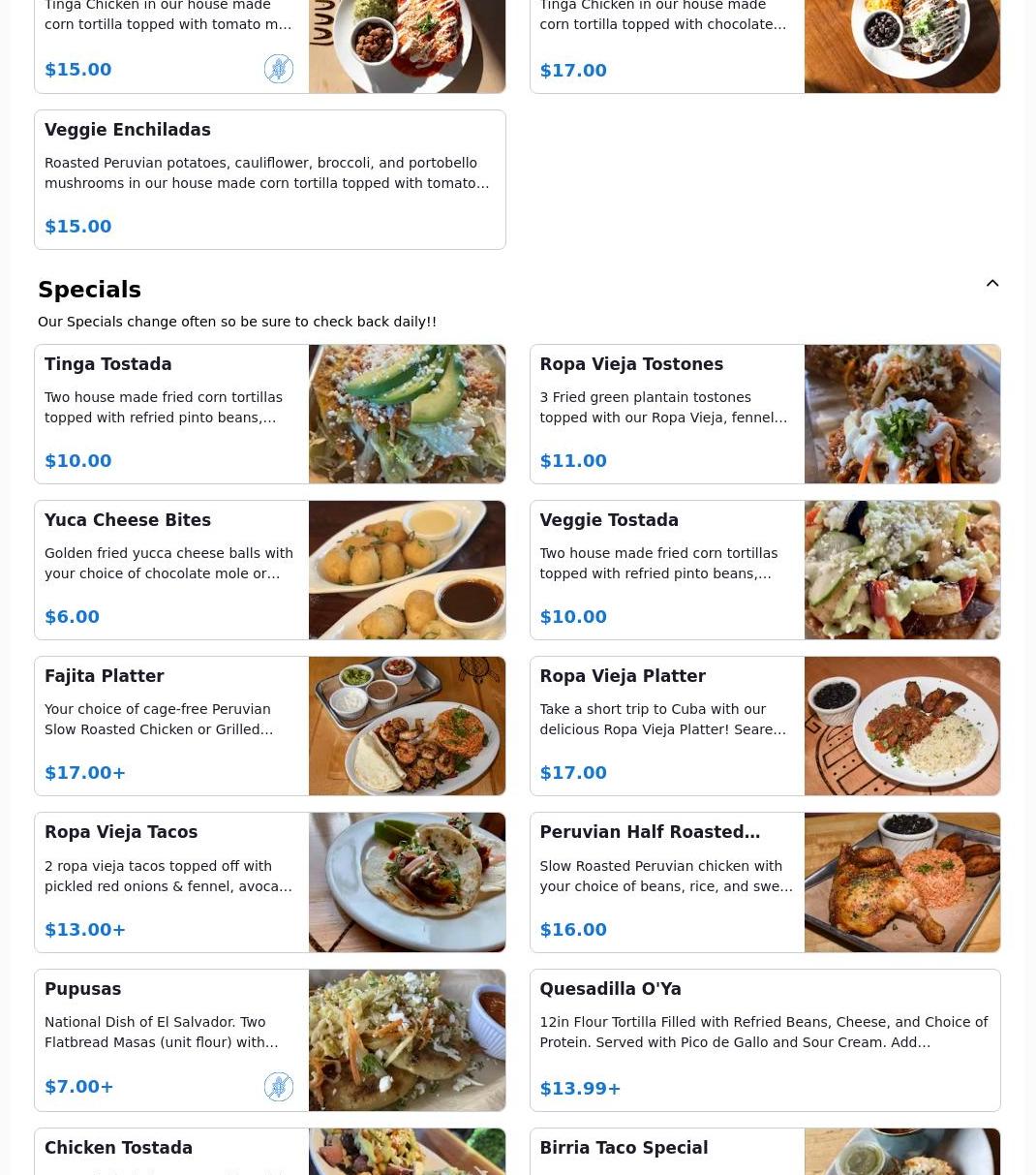
Task: Open the Veggie Enchiladas item
Action: coord(269,179)
